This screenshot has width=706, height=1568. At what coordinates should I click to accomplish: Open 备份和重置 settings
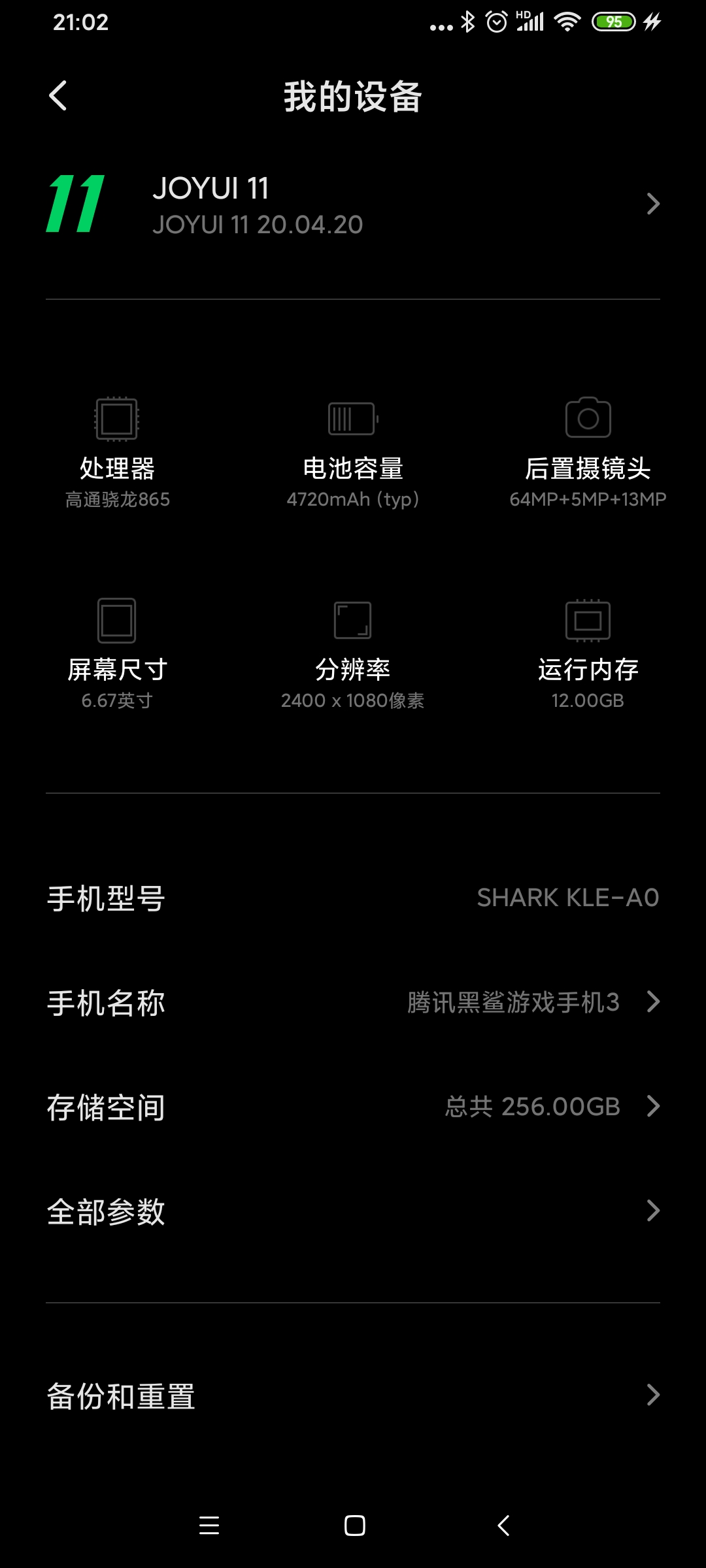point(353,1396)
